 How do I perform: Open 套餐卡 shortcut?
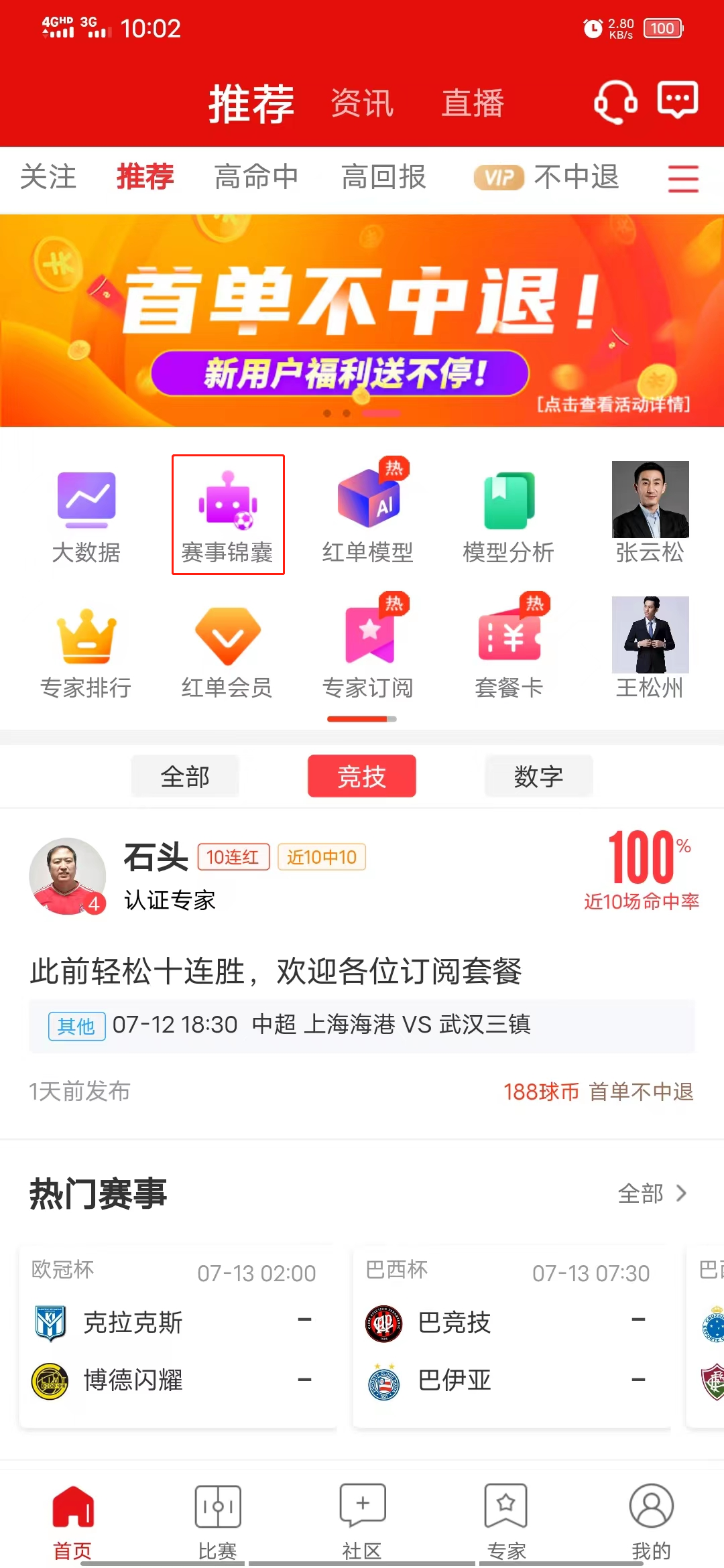coord(509,651)
